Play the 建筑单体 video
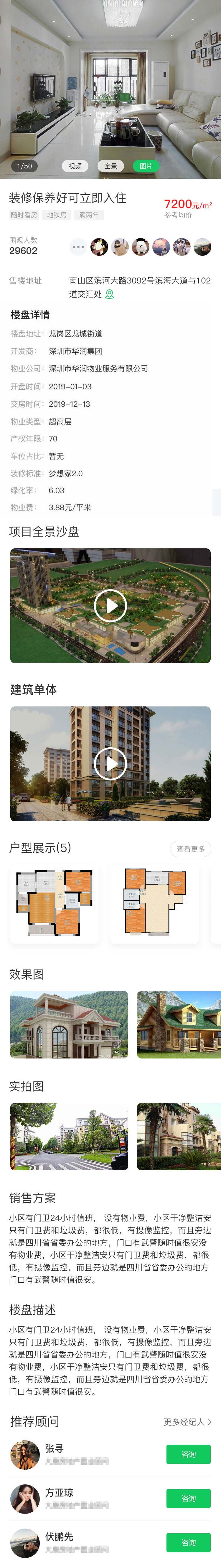The width and height of the screenshot is (221, 1568). pos(110,763)
